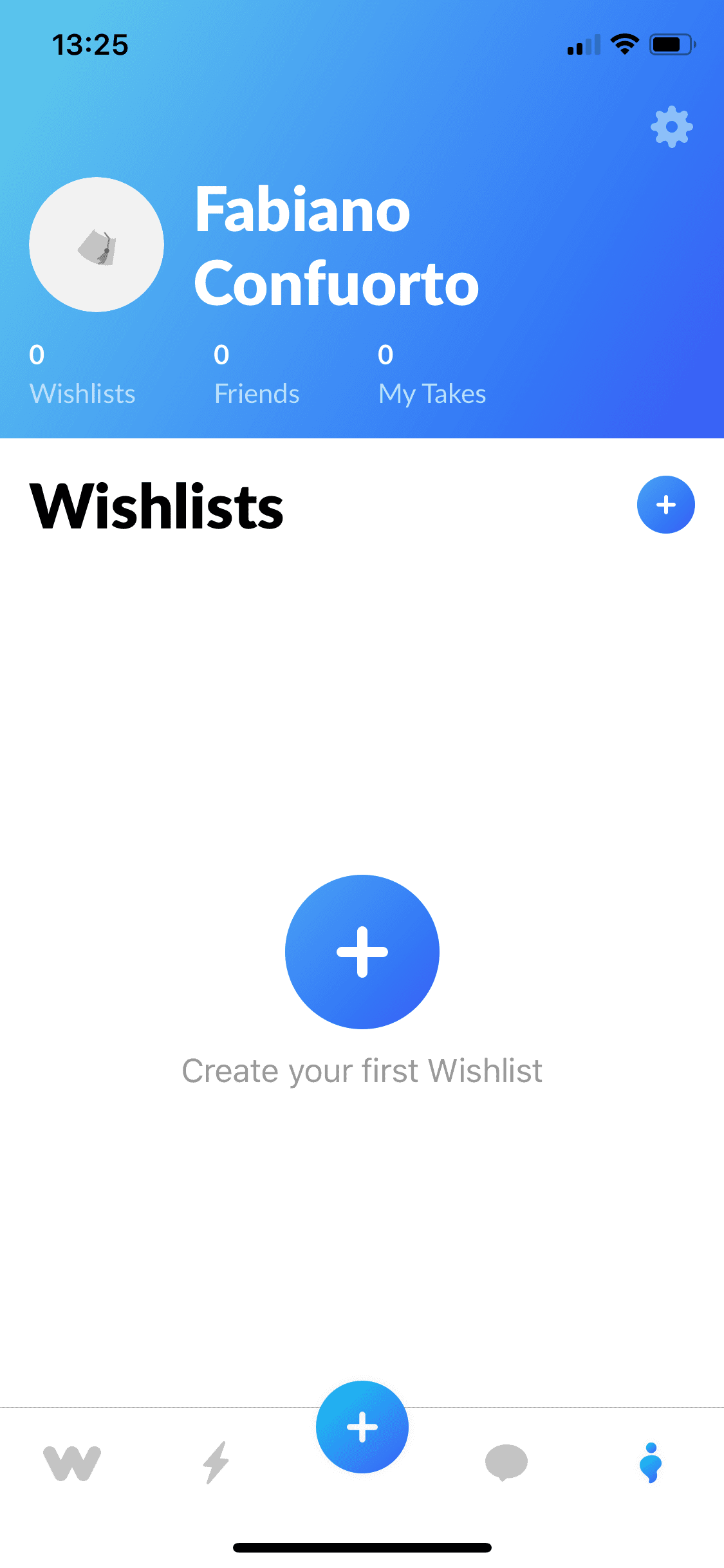Open the chat bubble messages tab
The image size is (724, 1568).
point(506,1463)
